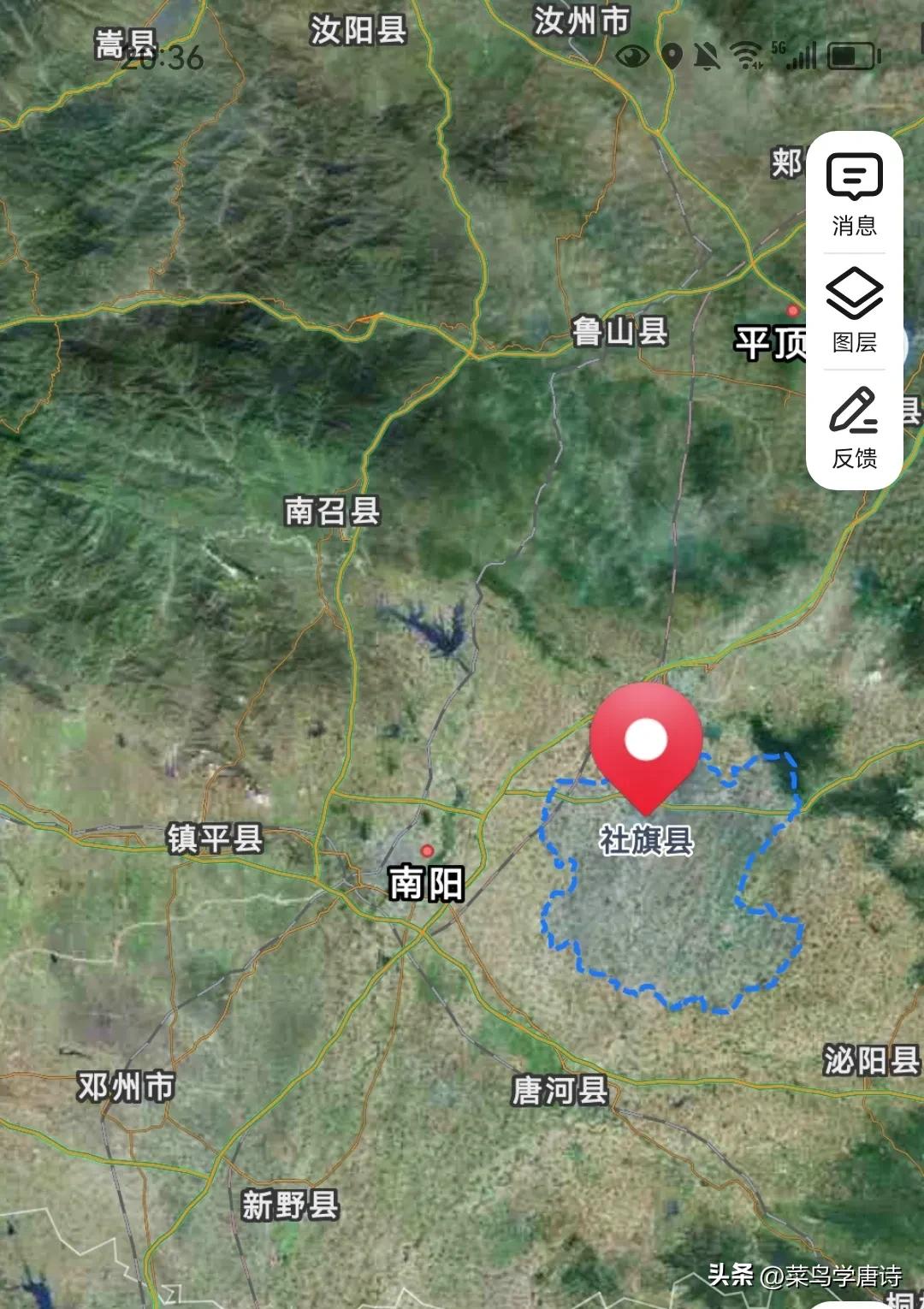Select the 南召县 map label
This screenshot has width=924, height=1309.
coord(334,509)
